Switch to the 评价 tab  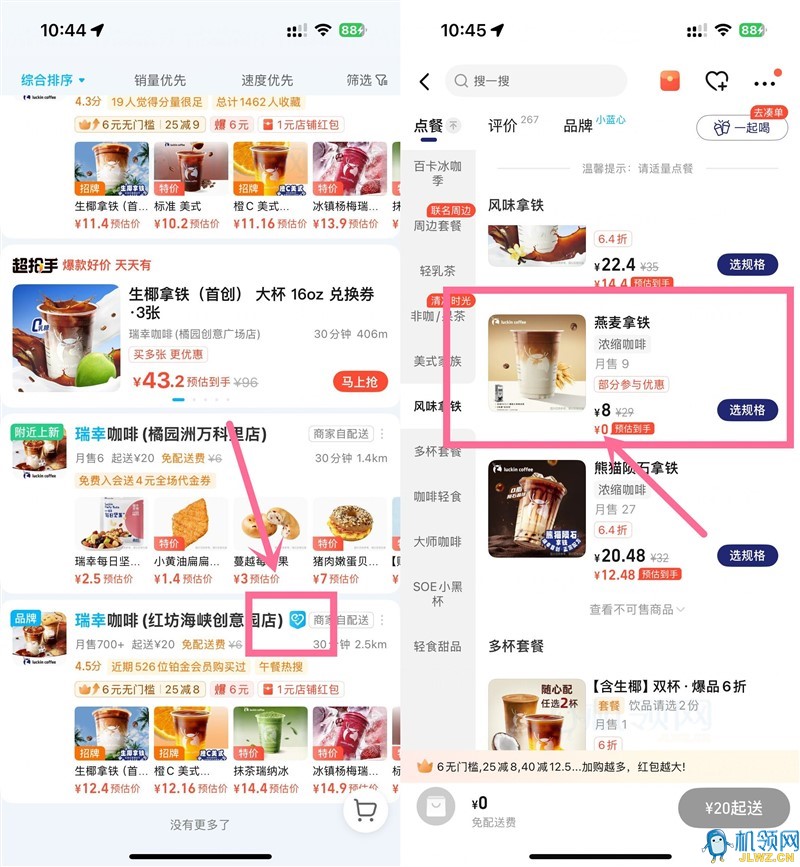pyautogui.click(x=503, y=126)
